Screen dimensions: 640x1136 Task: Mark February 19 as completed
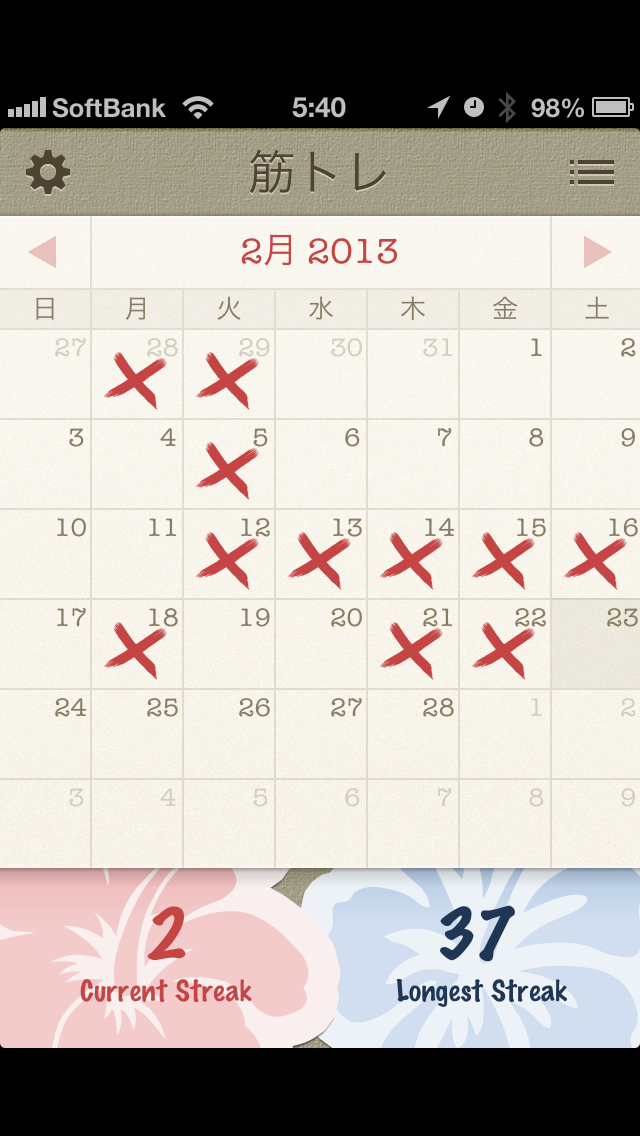229,645
